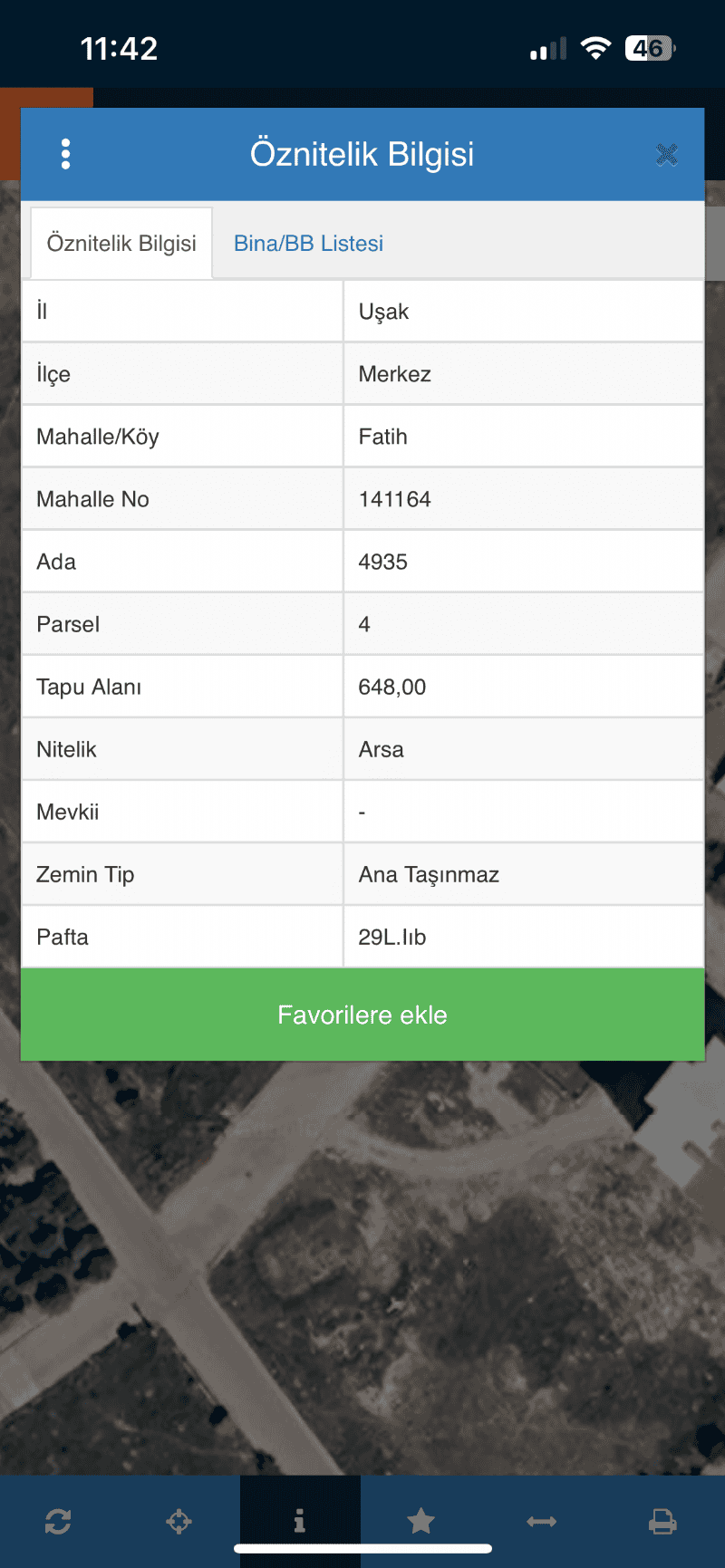Tap the refresh icon in the bottom toolbar
Viewport: 725px width, 1568px height.
coord(58,1522)
